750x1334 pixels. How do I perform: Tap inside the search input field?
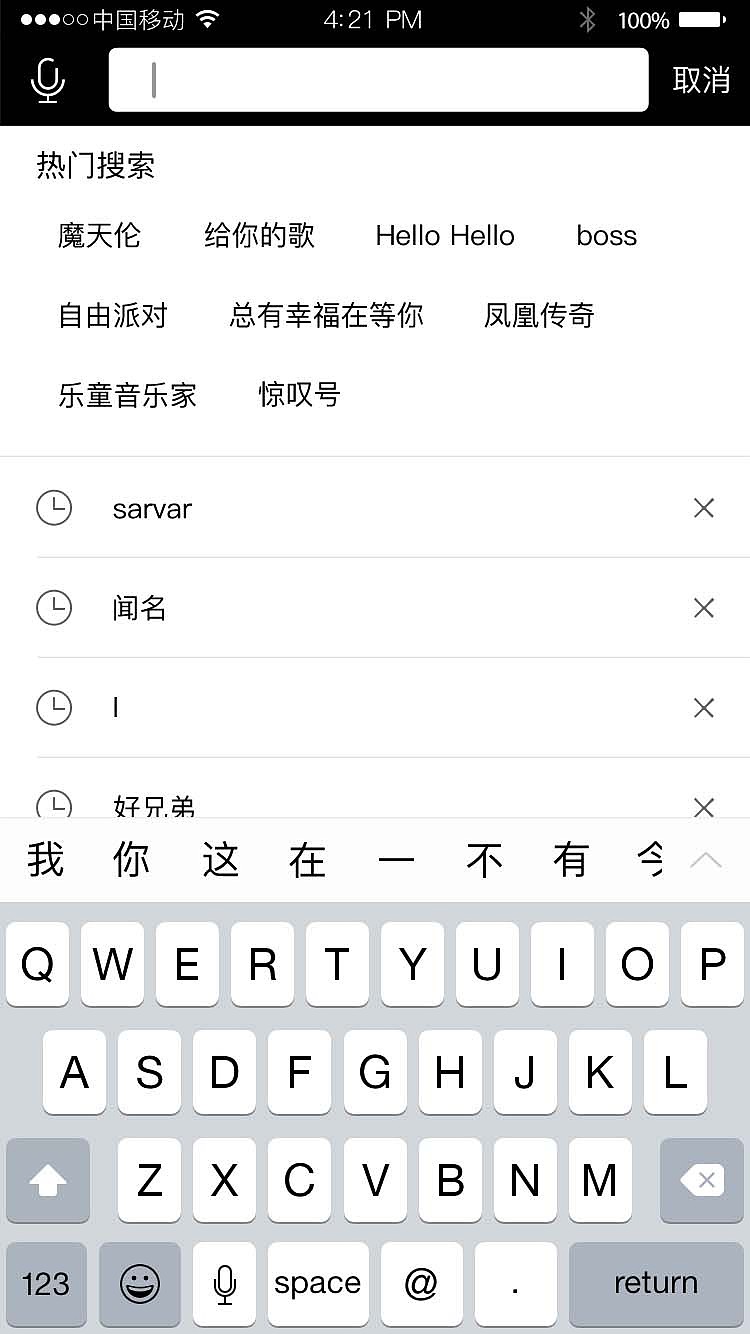[x=380, y=79]
